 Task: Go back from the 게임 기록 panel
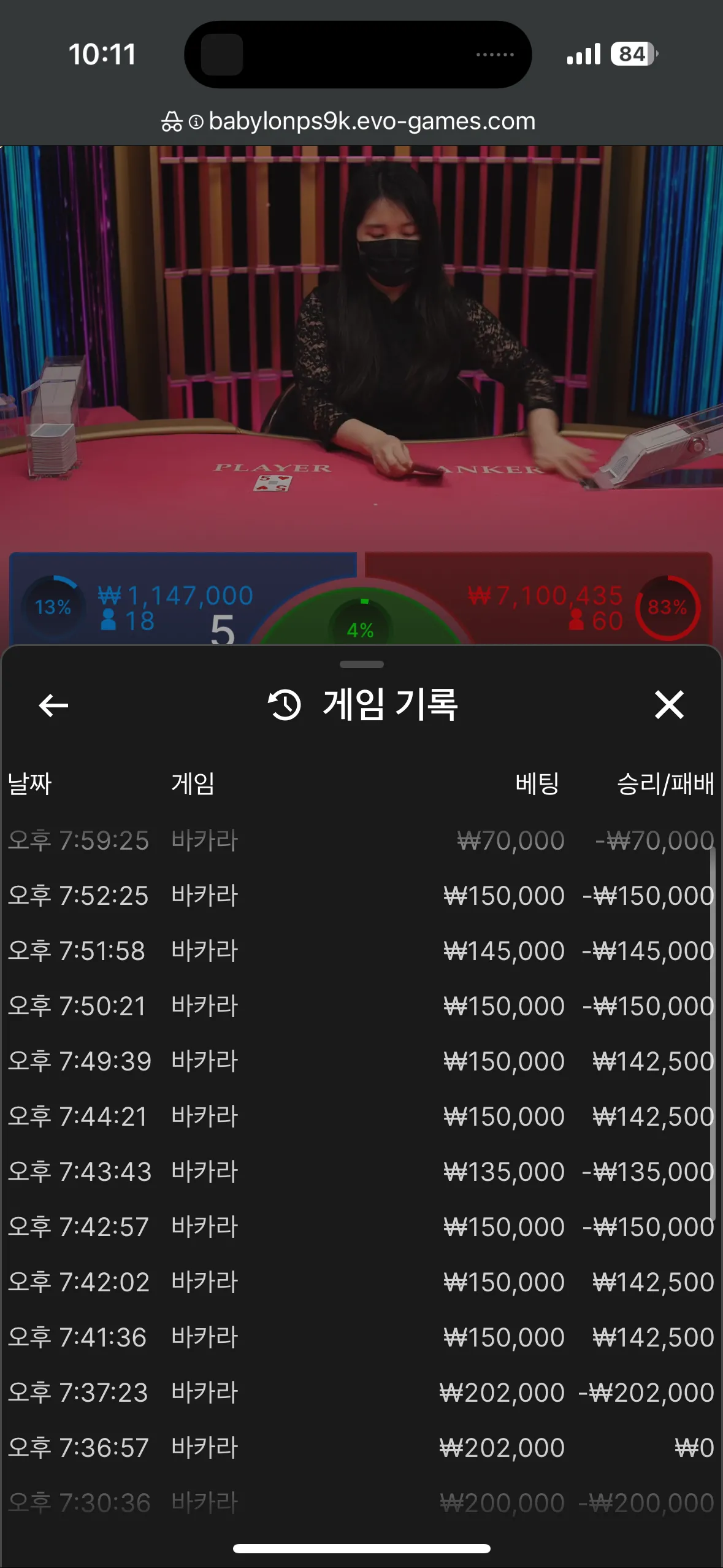coord(53,705)
